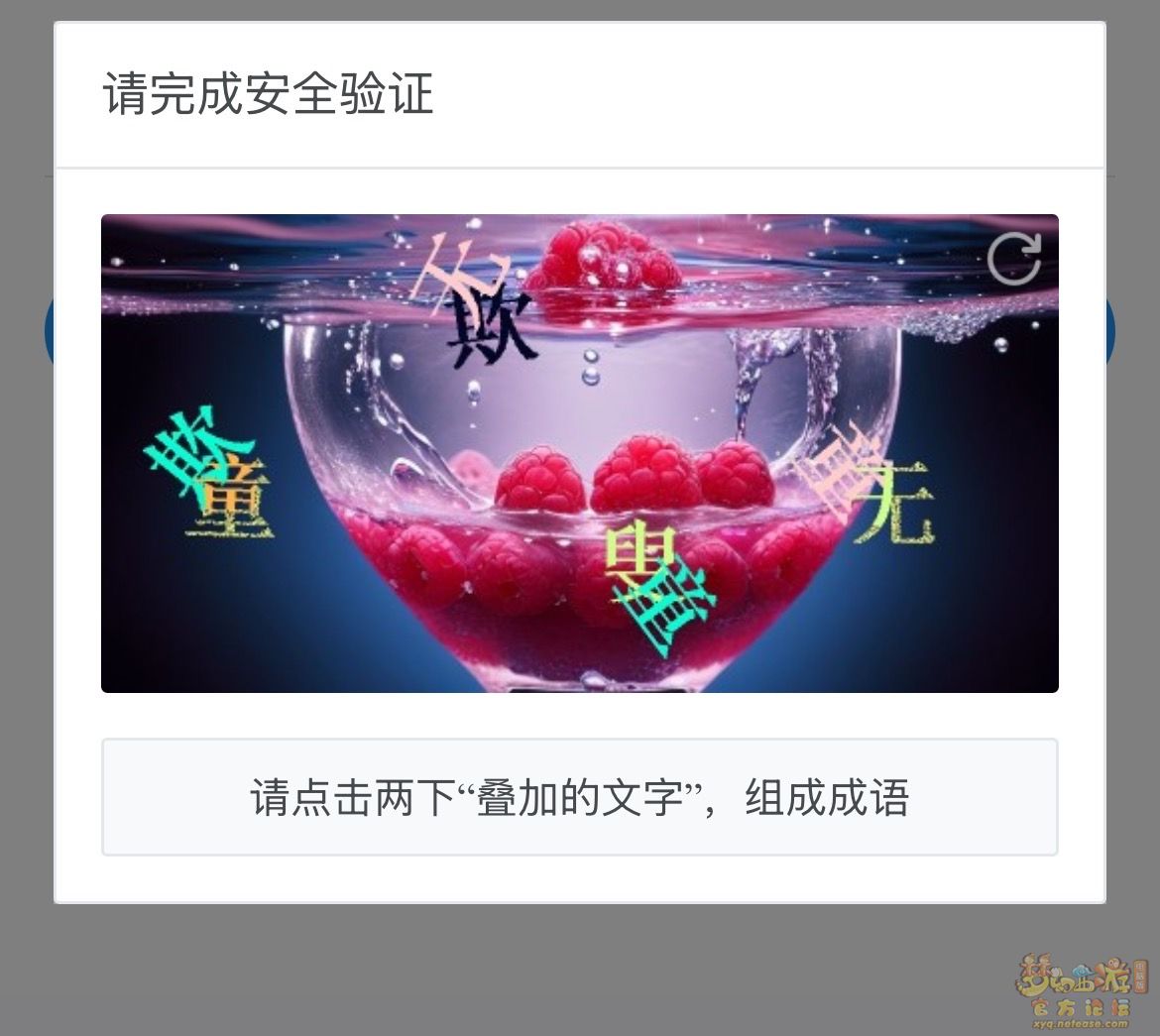This screenshot has width=1160, height=1036.
Task: Refresh the captcha image
Action: pyautogui.click(x=1013, y=259)
